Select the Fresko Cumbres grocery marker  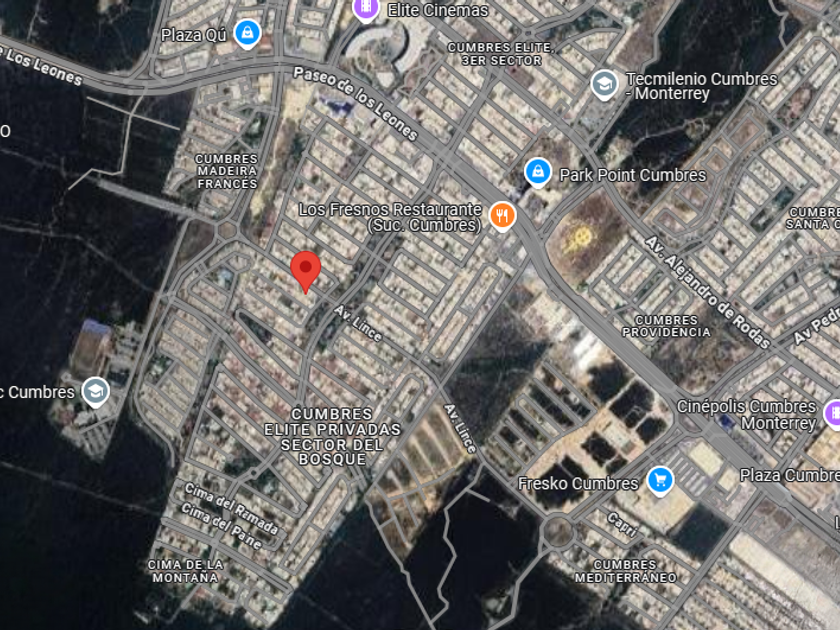point(660,481)
